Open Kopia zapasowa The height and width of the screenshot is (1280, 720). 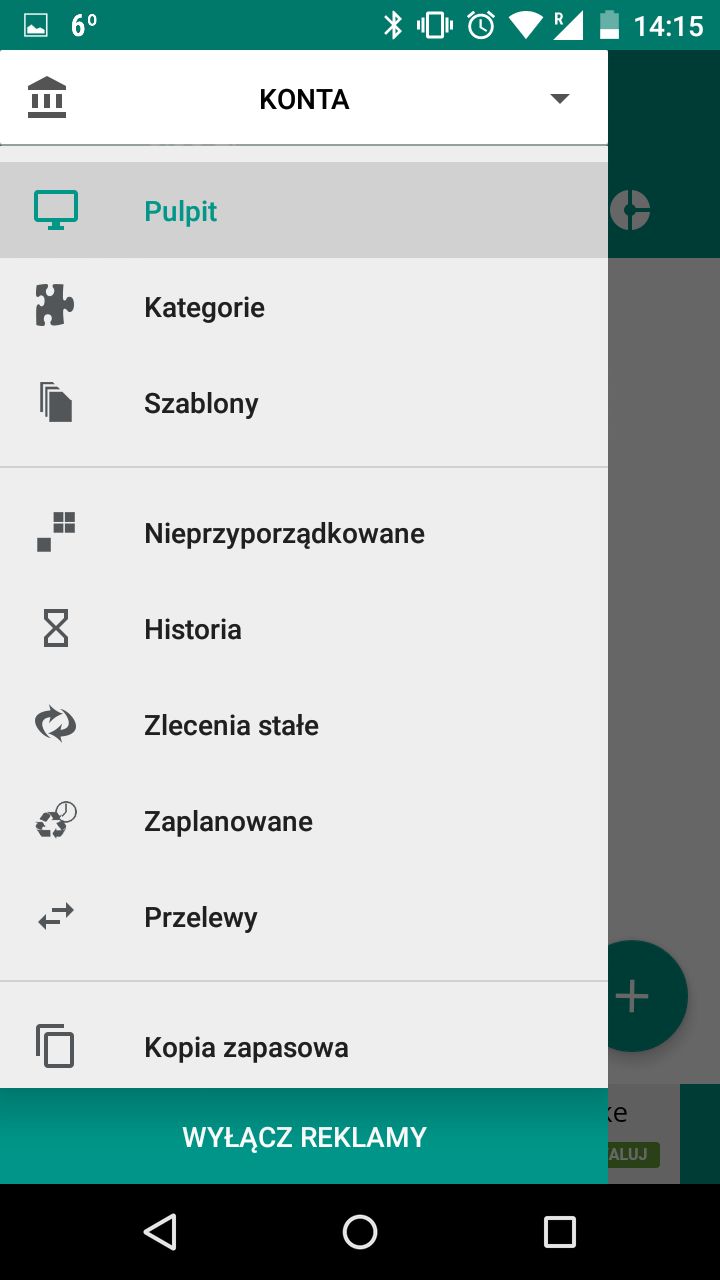[304, 1047]
